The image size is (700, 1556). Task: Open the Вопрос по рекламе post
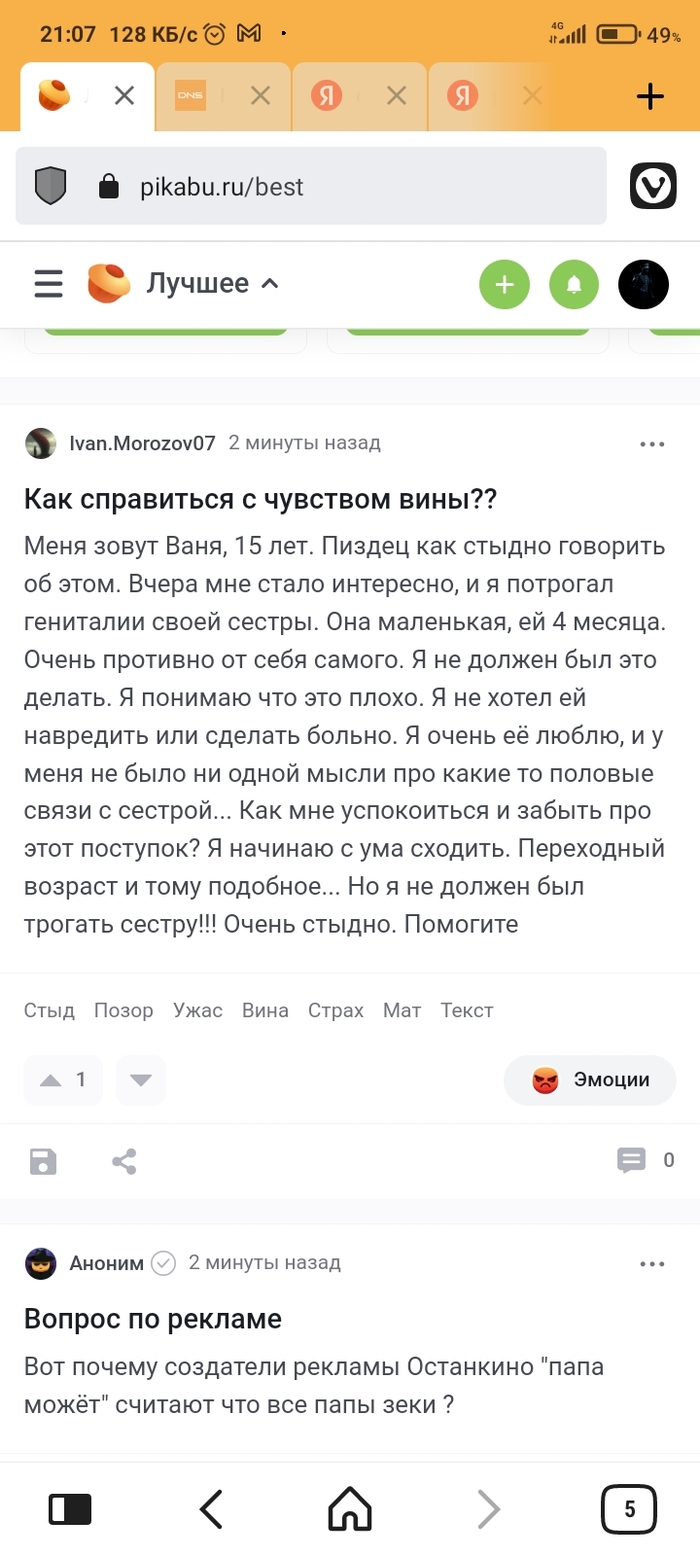click(x=153, y=1319)
